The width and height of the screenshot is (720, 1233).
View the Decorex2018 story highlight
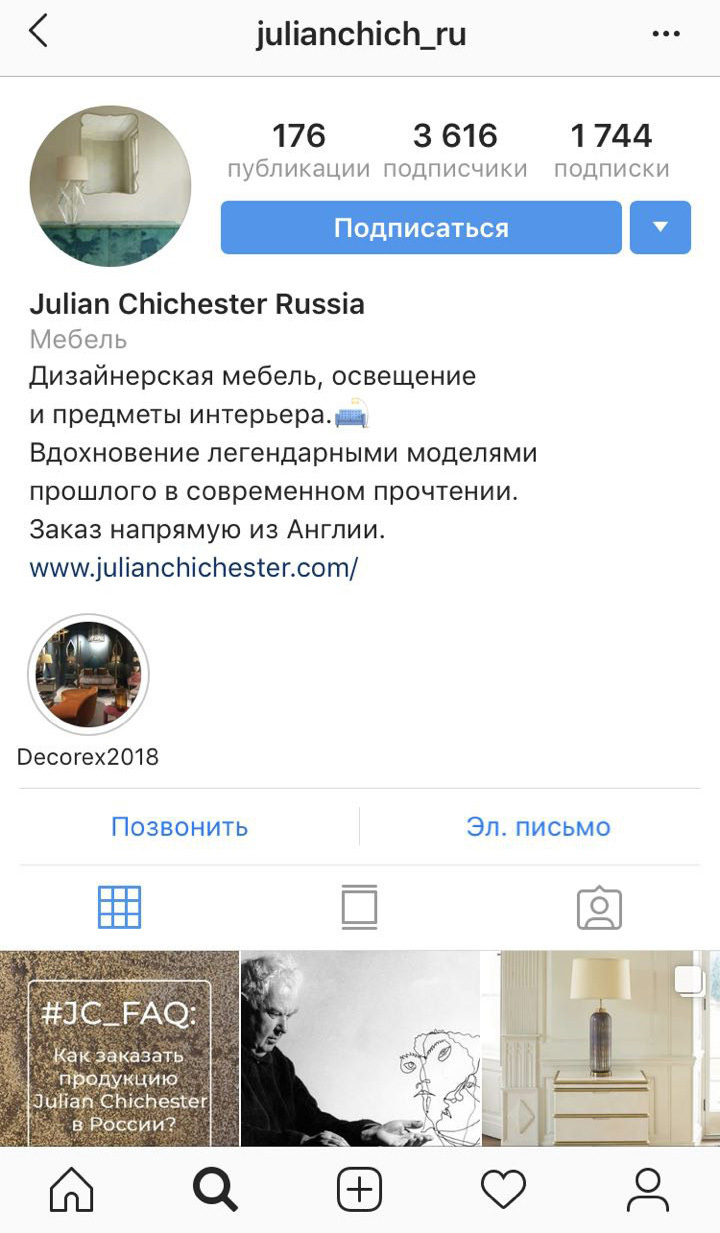pos(88,676)
